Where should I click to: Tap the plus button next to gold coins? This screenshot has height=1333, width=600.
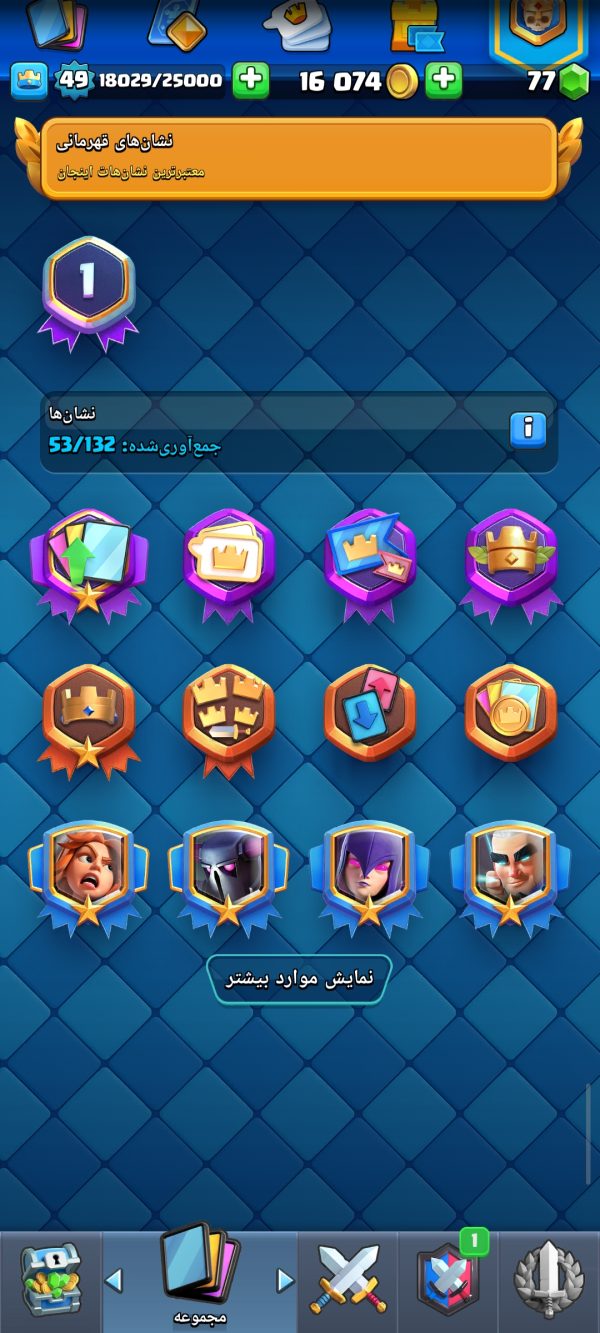point(444,80)
